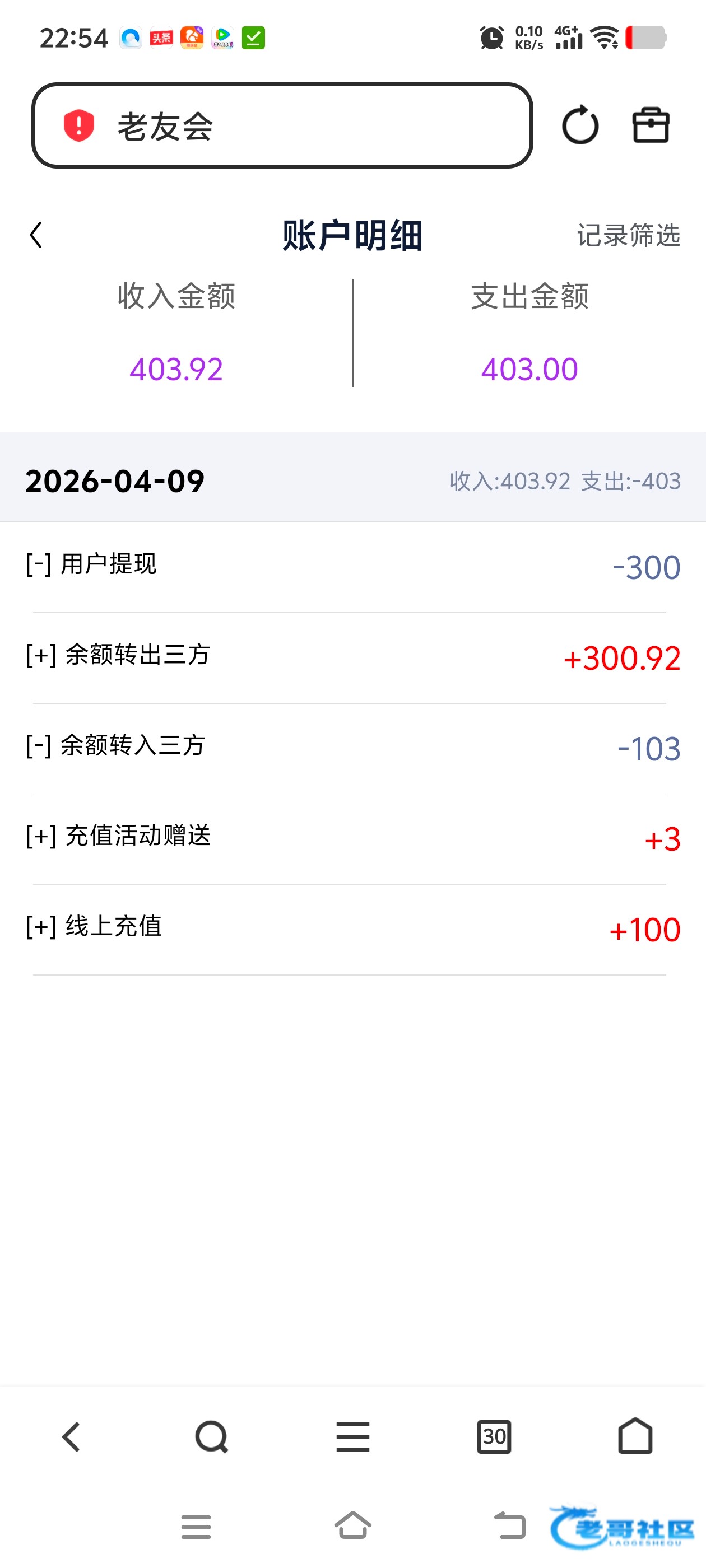Tap the system back button
This screenshot has height=1568, width=706.
pyautogui.click(x=509, y=1525)
